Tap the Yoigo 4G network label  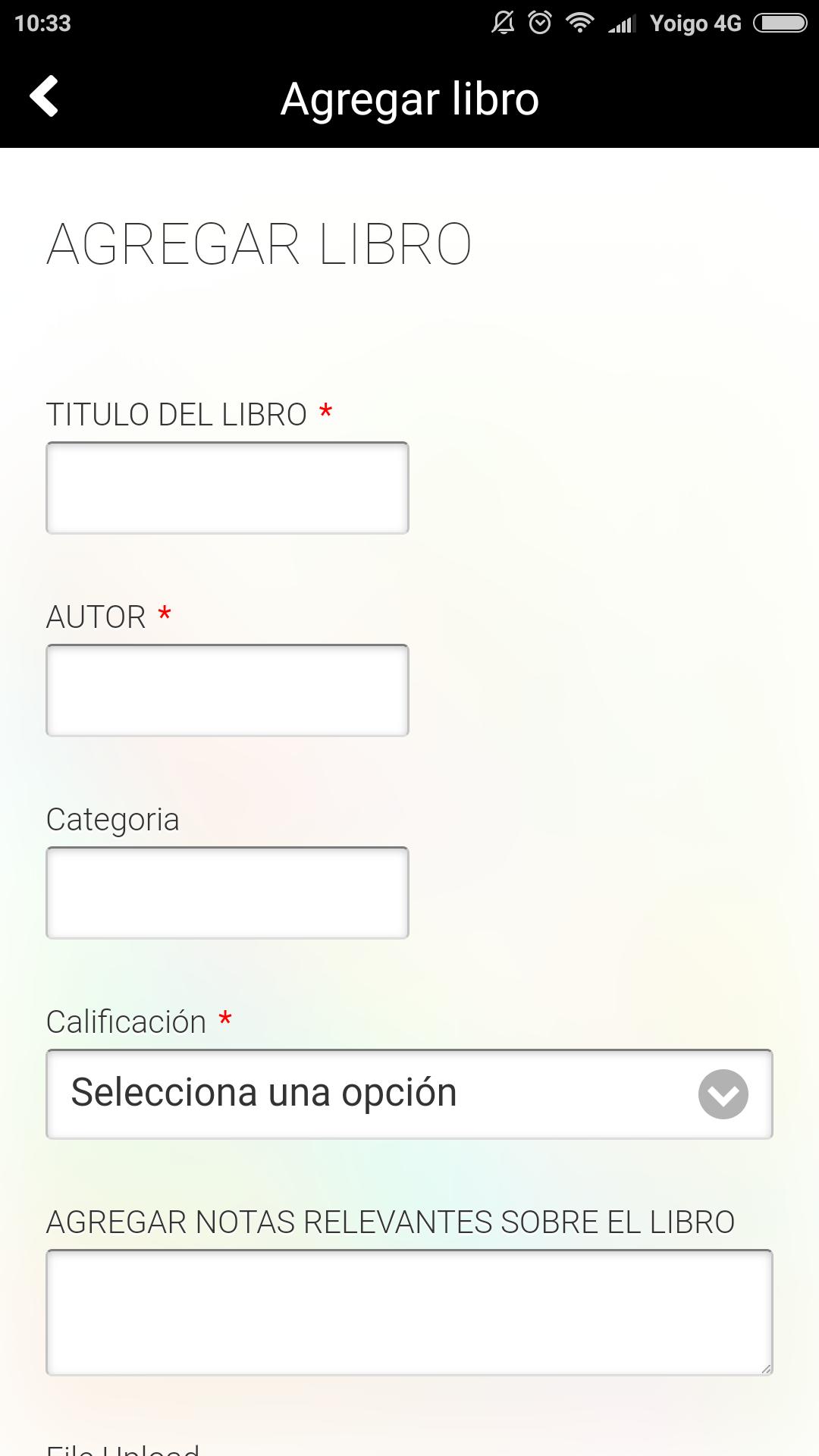pyautogui.click(x=695, y=24)
